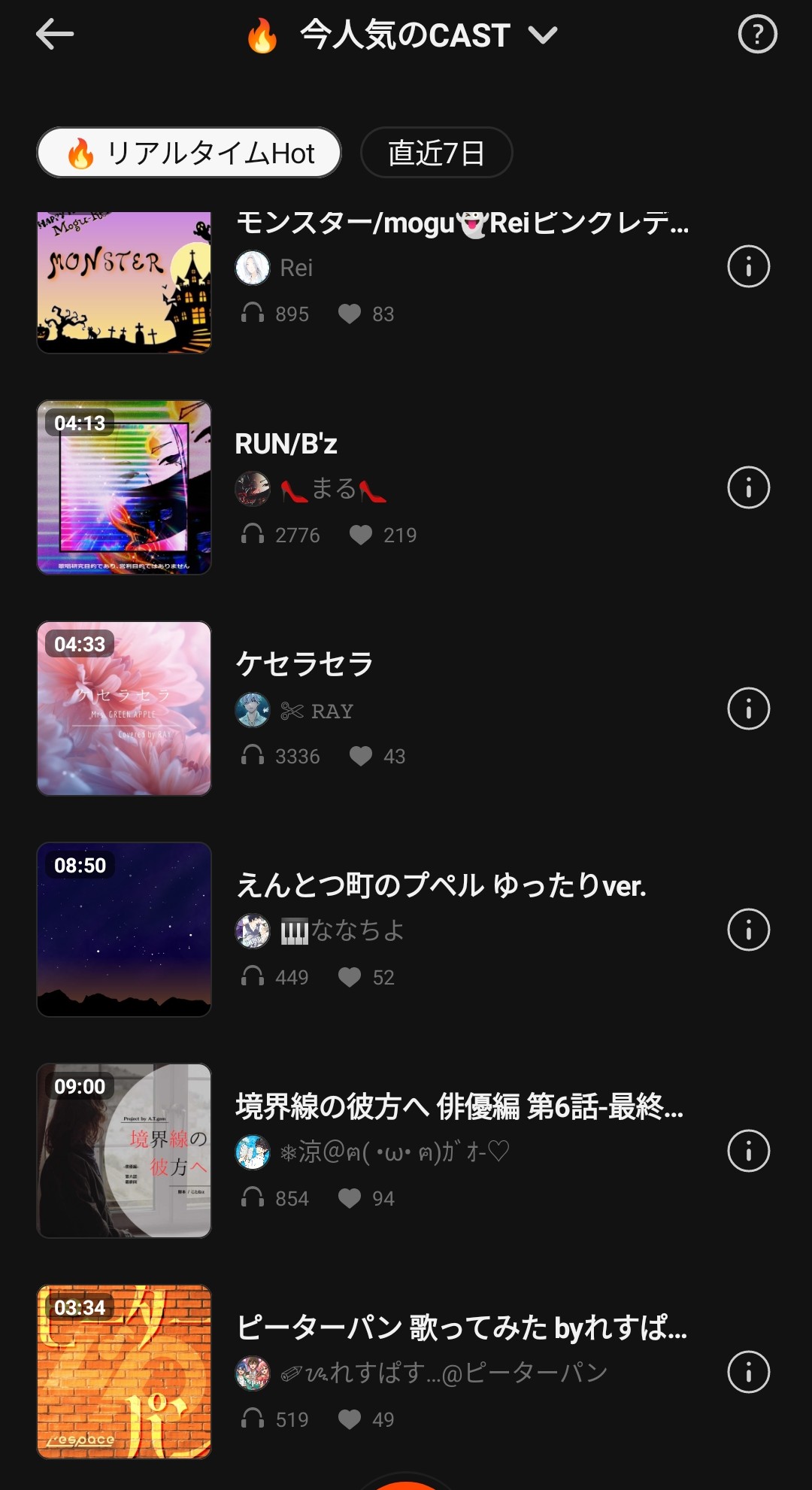Switch to the 直近7日 tab

pyautogui.click(x=436, y=153)
